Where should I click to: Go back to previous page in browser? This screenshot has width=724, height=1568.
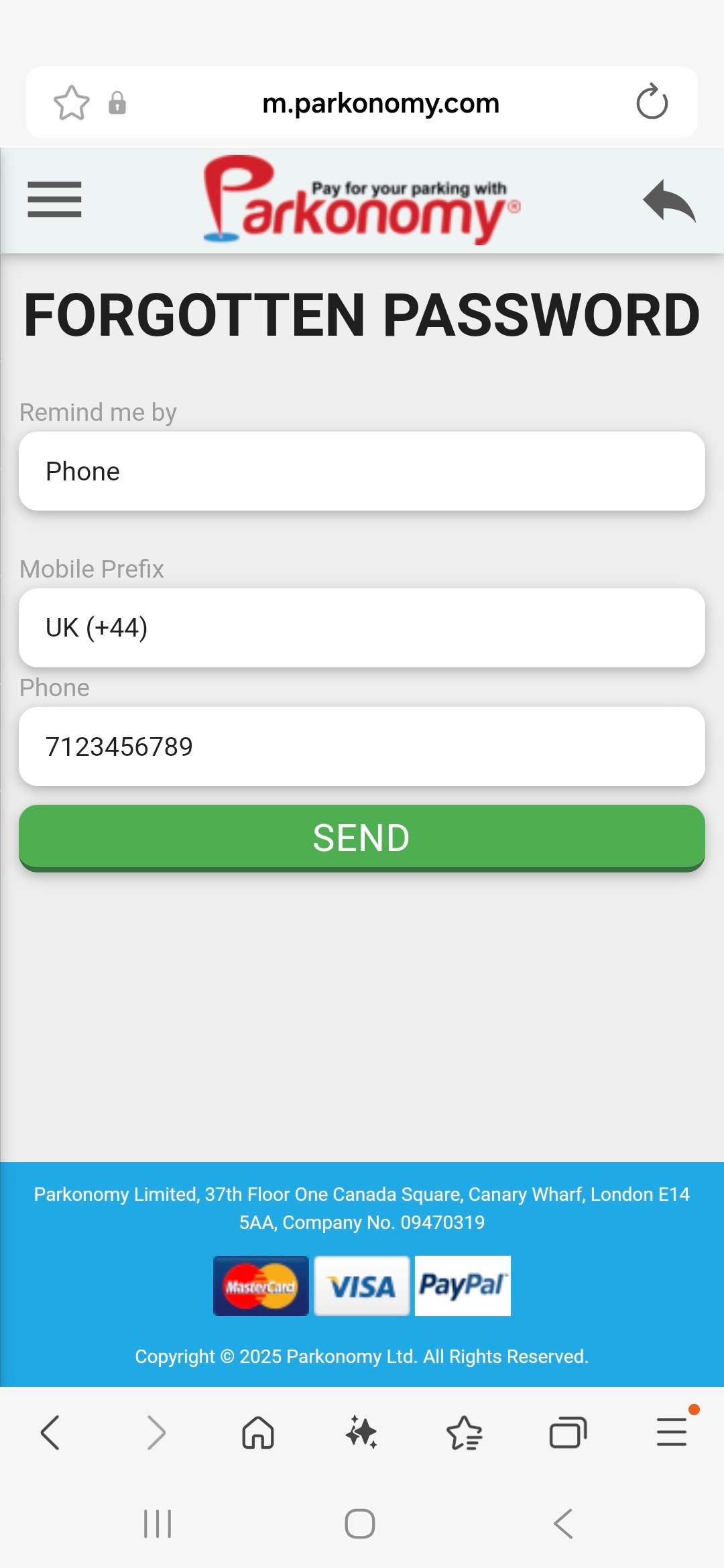(51, 1433)
